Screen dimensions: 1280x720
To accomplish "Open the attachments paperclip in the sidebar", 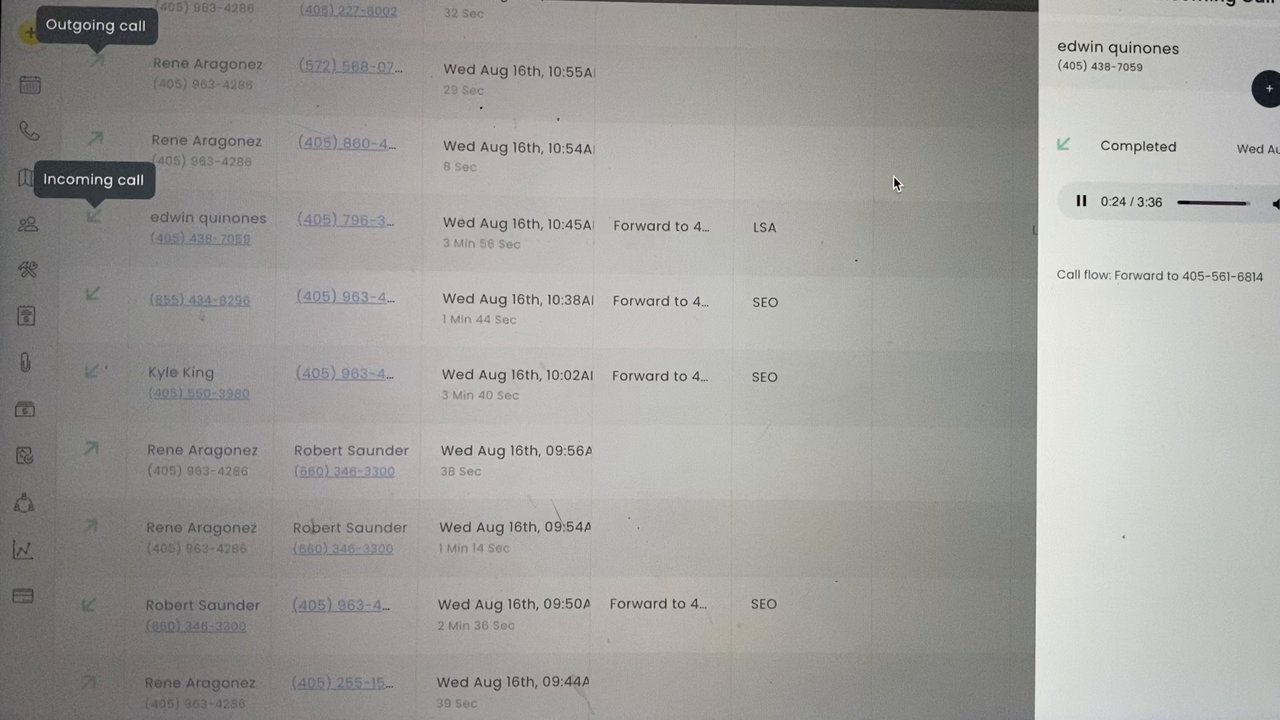I will [26, 362].
